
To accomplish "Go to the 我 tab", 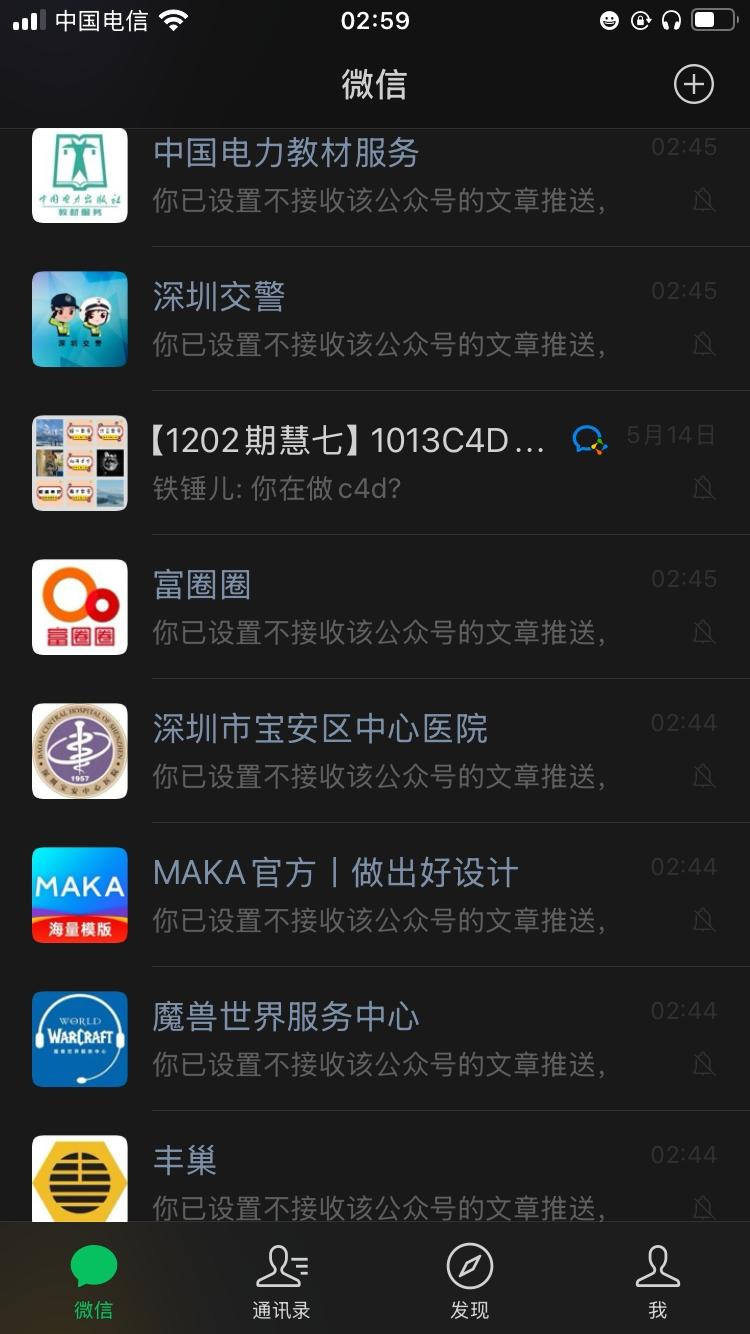I will tap(657, 1281).
